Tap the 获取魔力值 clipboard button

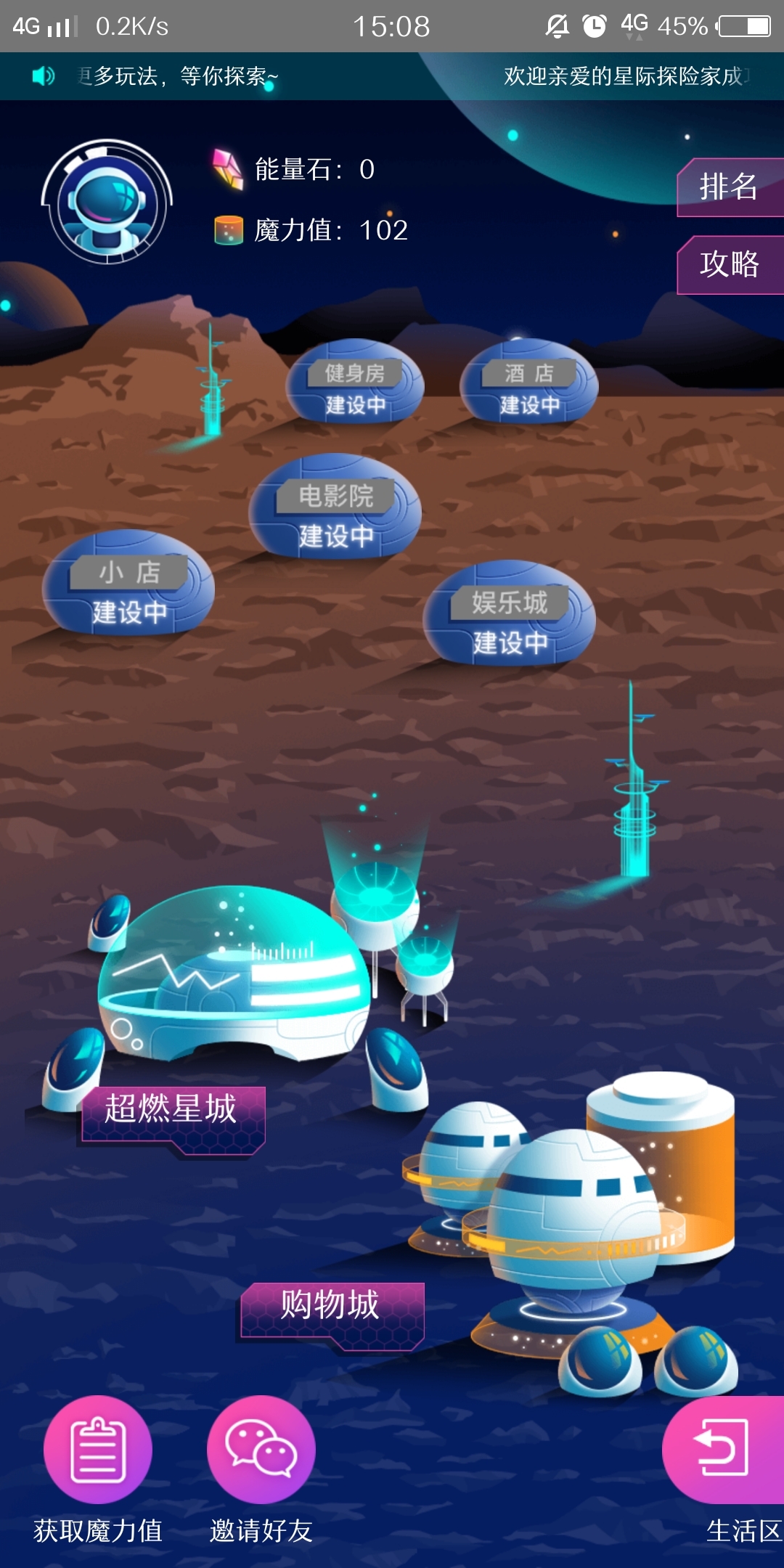[98, 1449]
